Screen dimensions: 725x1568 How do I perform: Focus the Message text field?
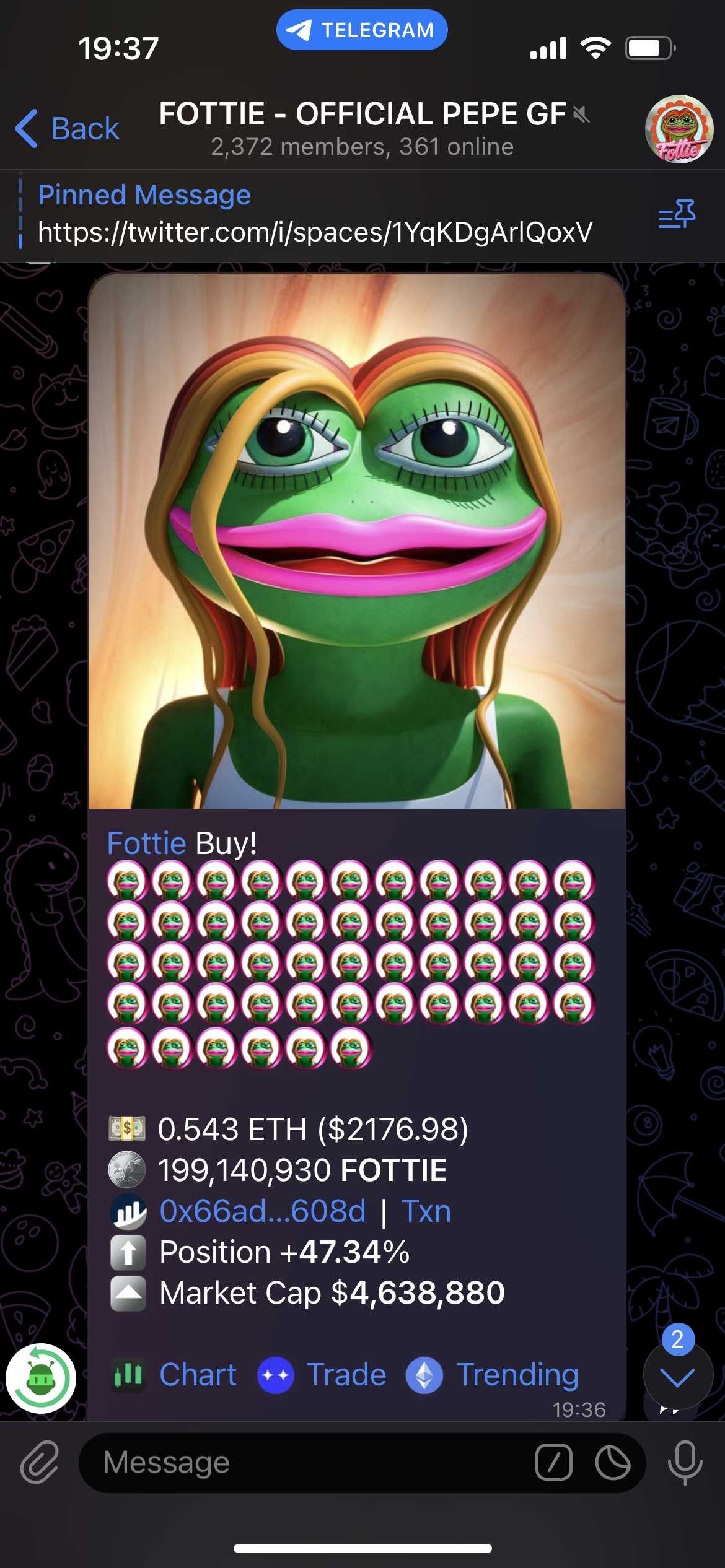pos(310,1463)
